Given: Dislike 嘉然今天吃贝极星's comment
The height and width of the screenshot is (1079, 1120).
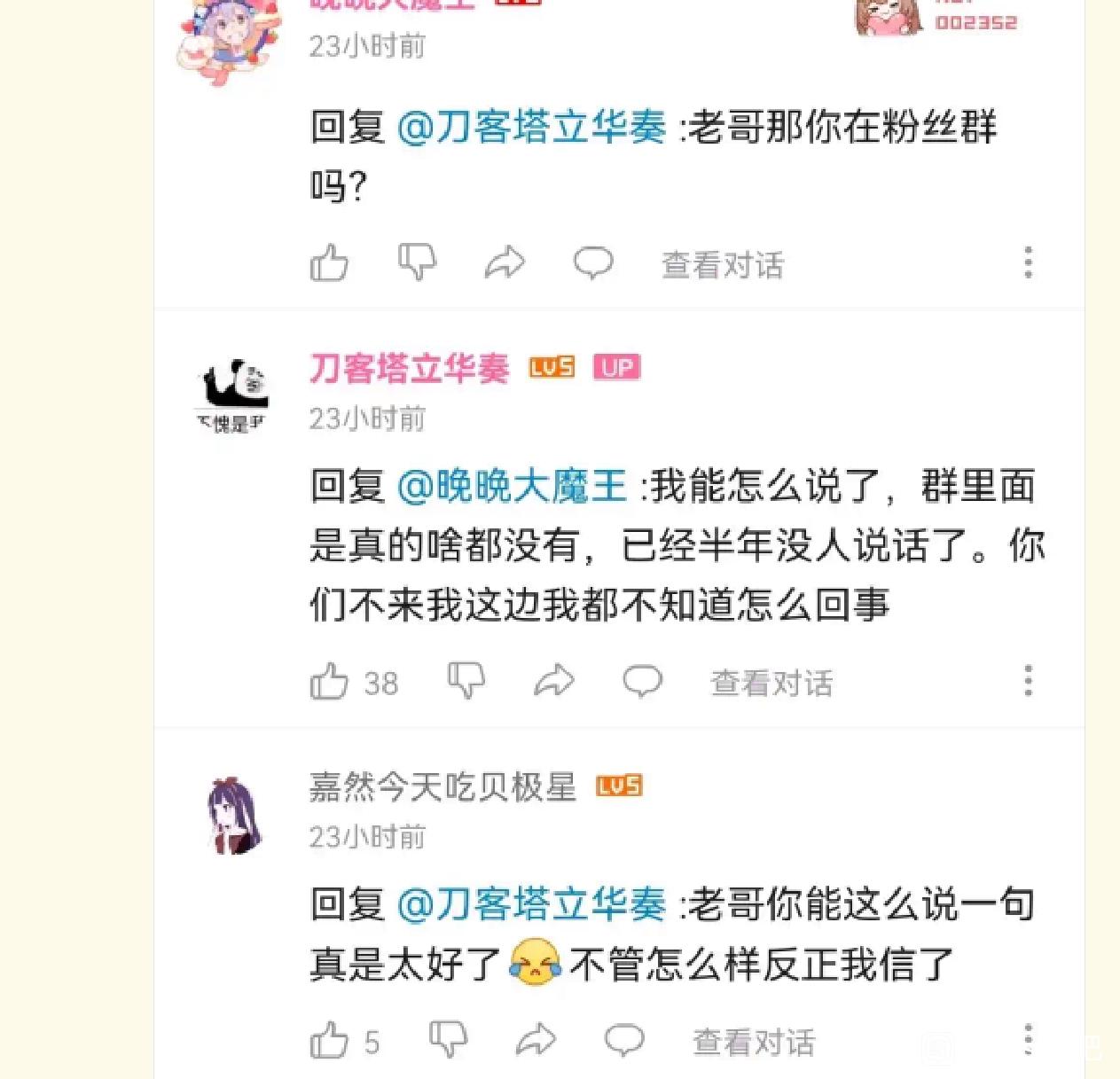Looking at the screenshot, I should point(448,1039).
